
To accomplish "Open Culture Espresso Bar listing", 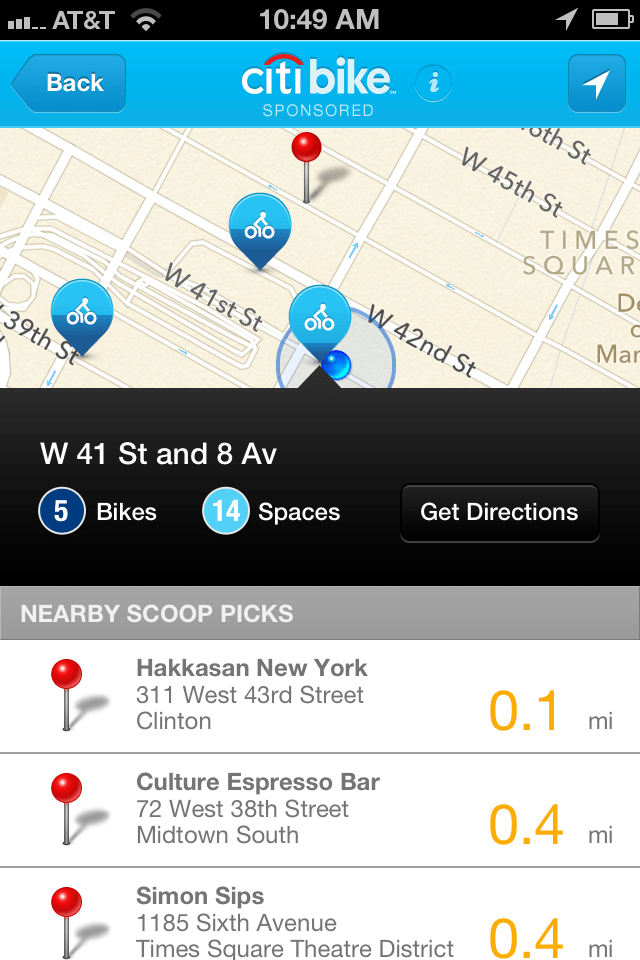I will click(320, 810).
